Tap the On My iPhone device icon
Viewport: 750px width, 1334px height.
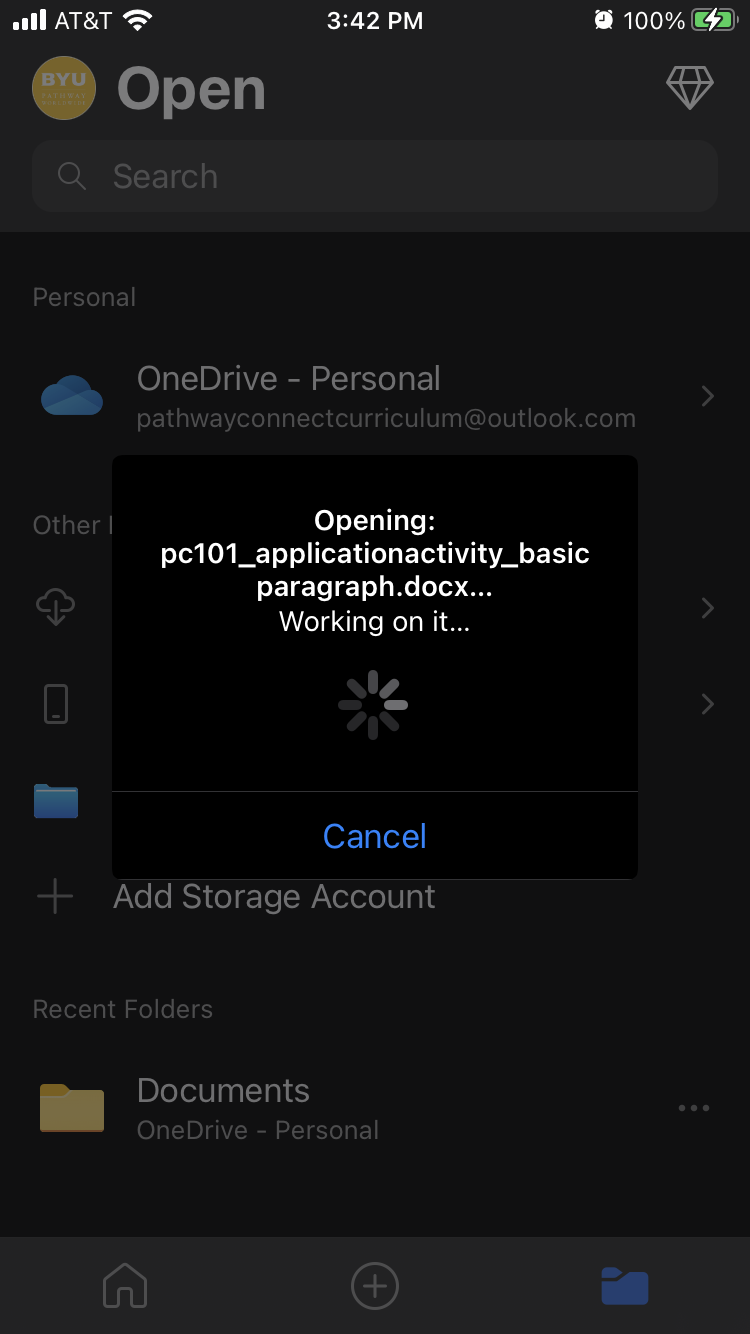click(x=55, y=703)
